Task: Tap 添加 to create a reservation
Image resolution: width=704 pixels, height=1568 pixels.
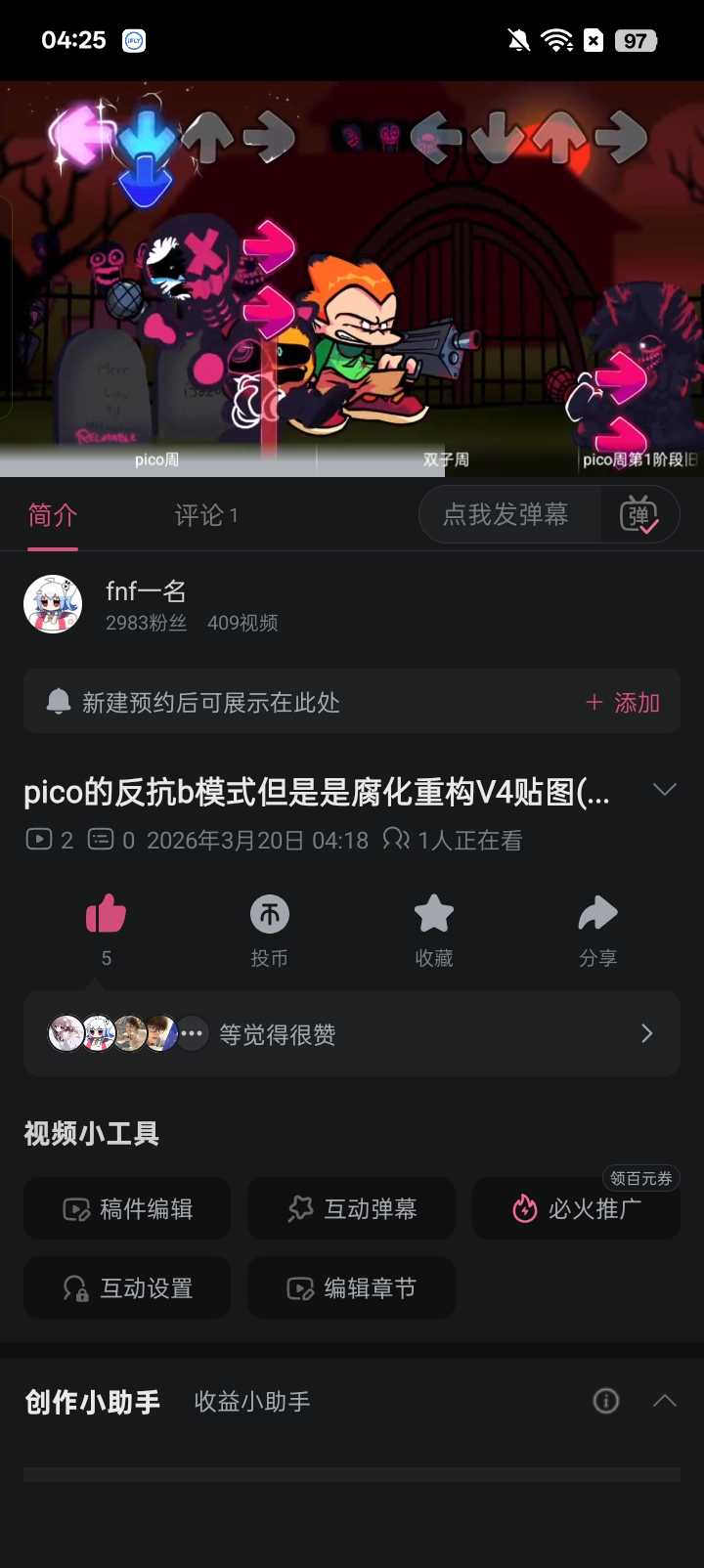Action: (x=623, y=703)
